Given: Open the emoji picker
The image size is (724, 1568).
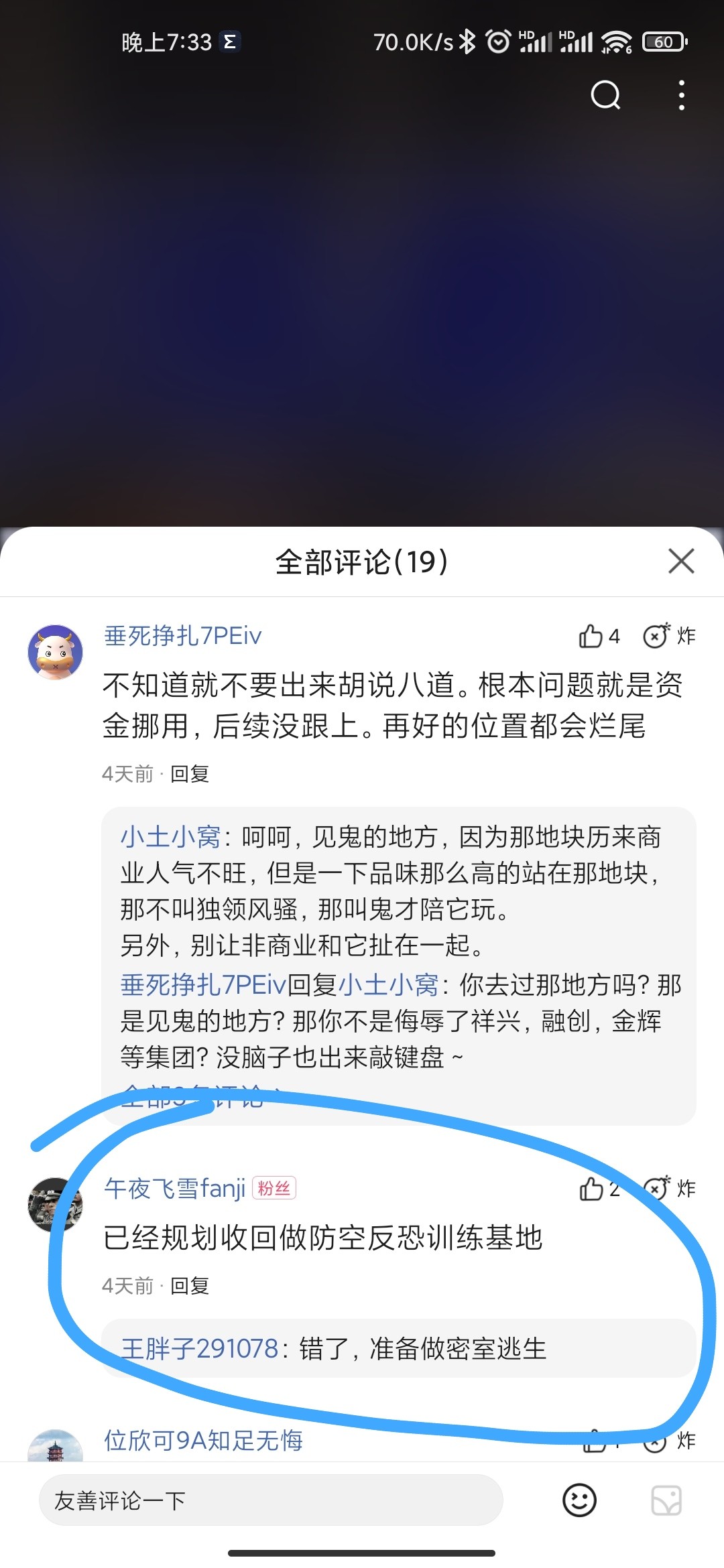Looking at the screenshot, I should tap(579, 1500).
